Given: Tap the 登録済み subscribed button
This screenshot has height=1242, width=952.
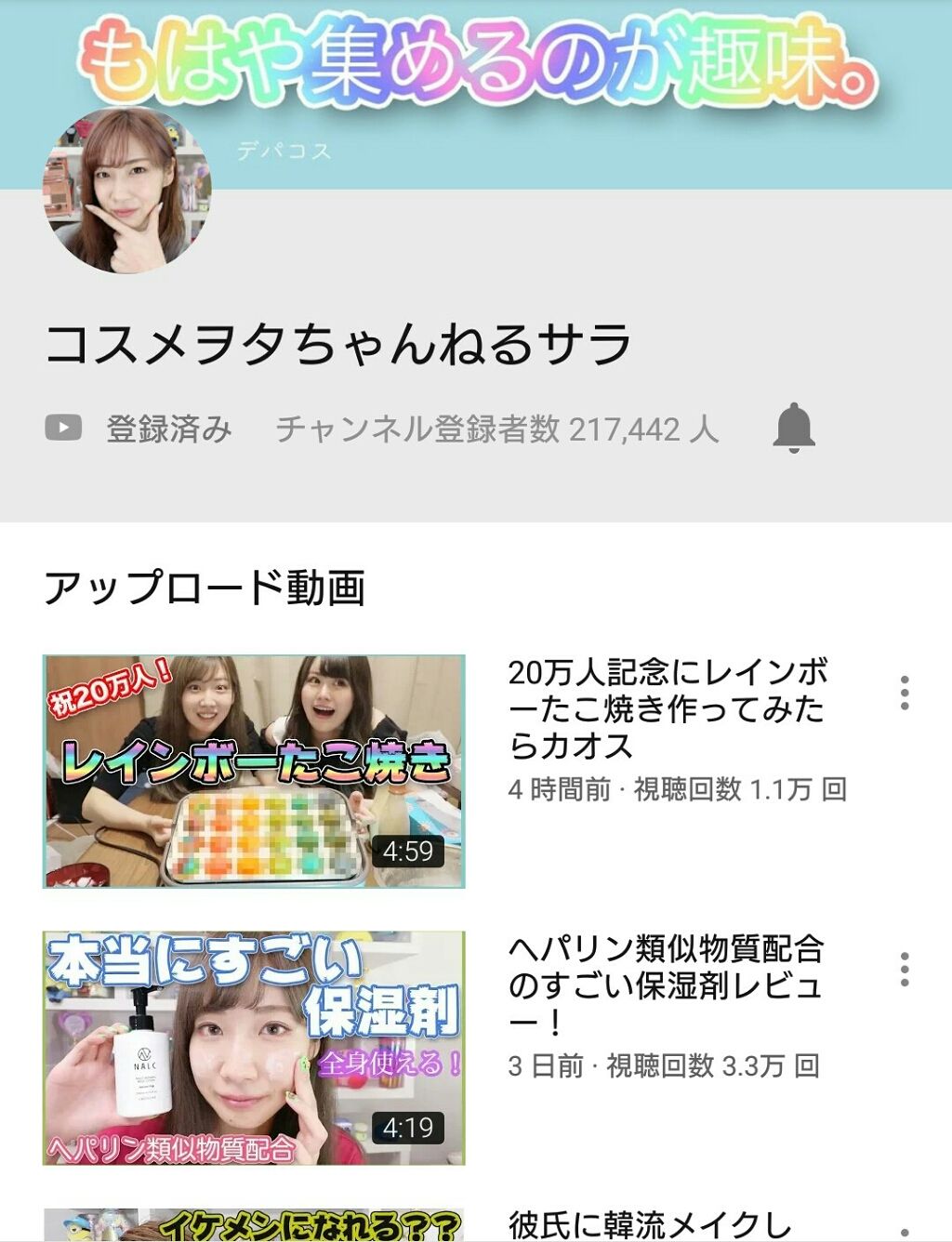Looking at the screenshot, I should click(x=139, y=429).
